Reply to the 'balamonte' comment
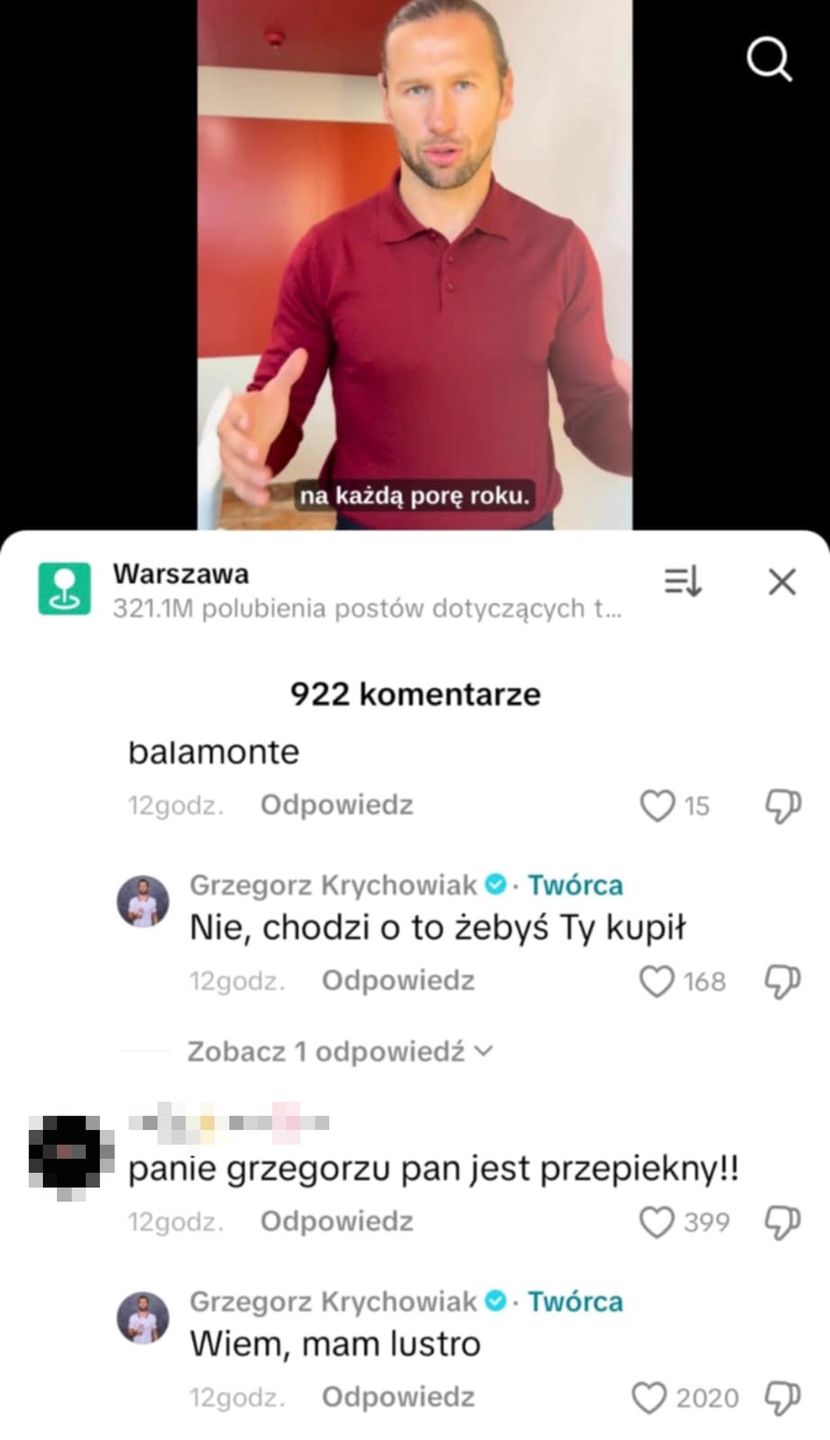The image size is (830, 1440). click(336, 805)
